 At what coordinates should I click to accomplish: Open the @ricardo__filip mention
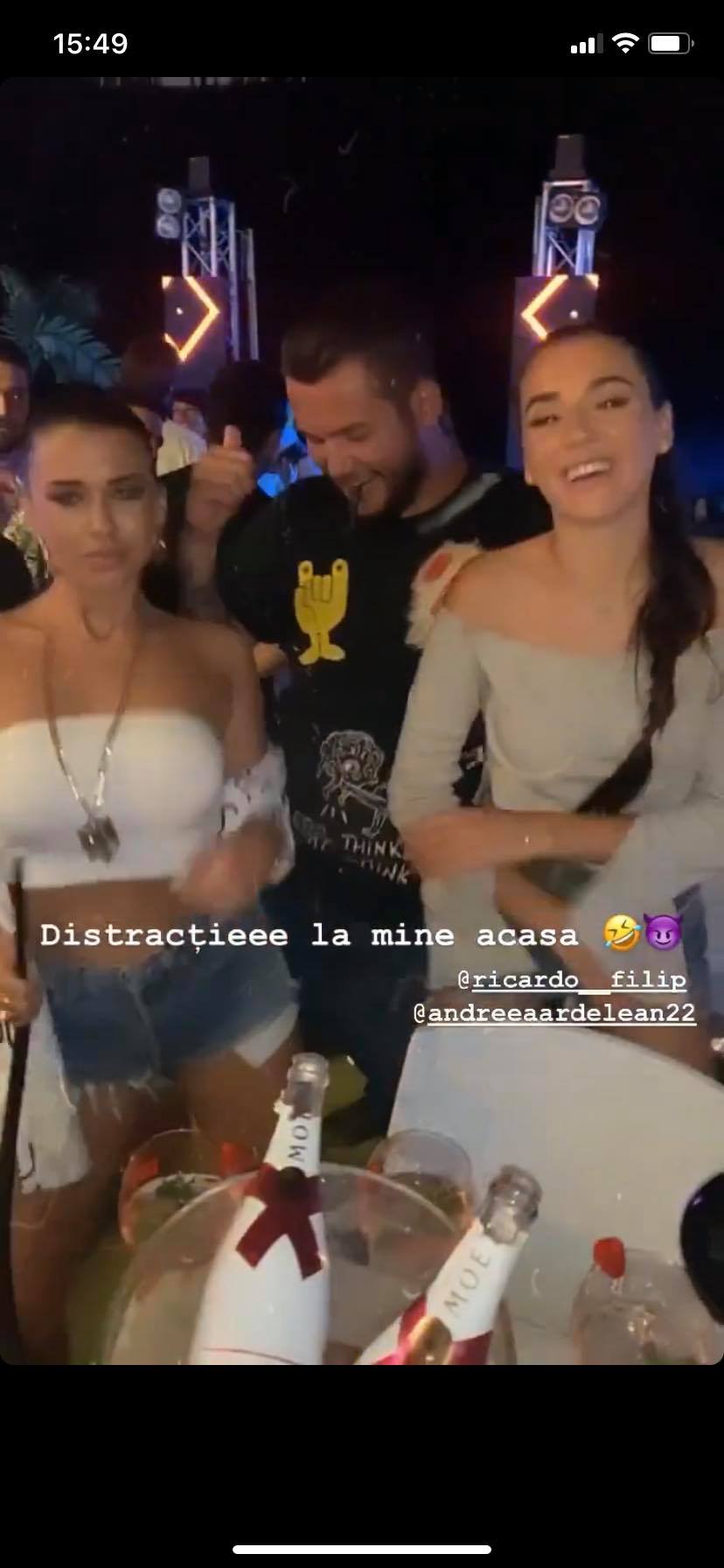point(572,980)
